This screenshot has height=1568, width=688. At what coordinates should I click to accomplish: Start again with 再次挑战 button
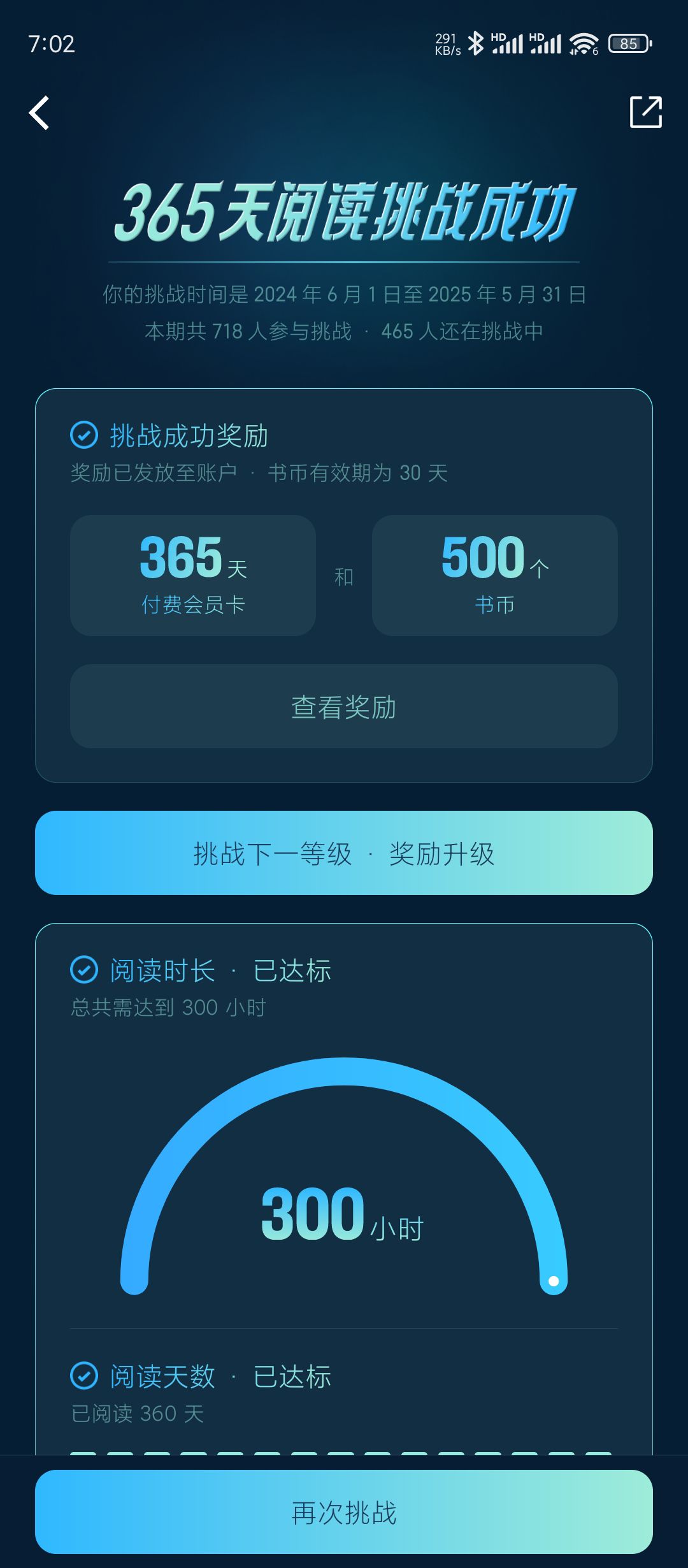tap(344, 1512)
